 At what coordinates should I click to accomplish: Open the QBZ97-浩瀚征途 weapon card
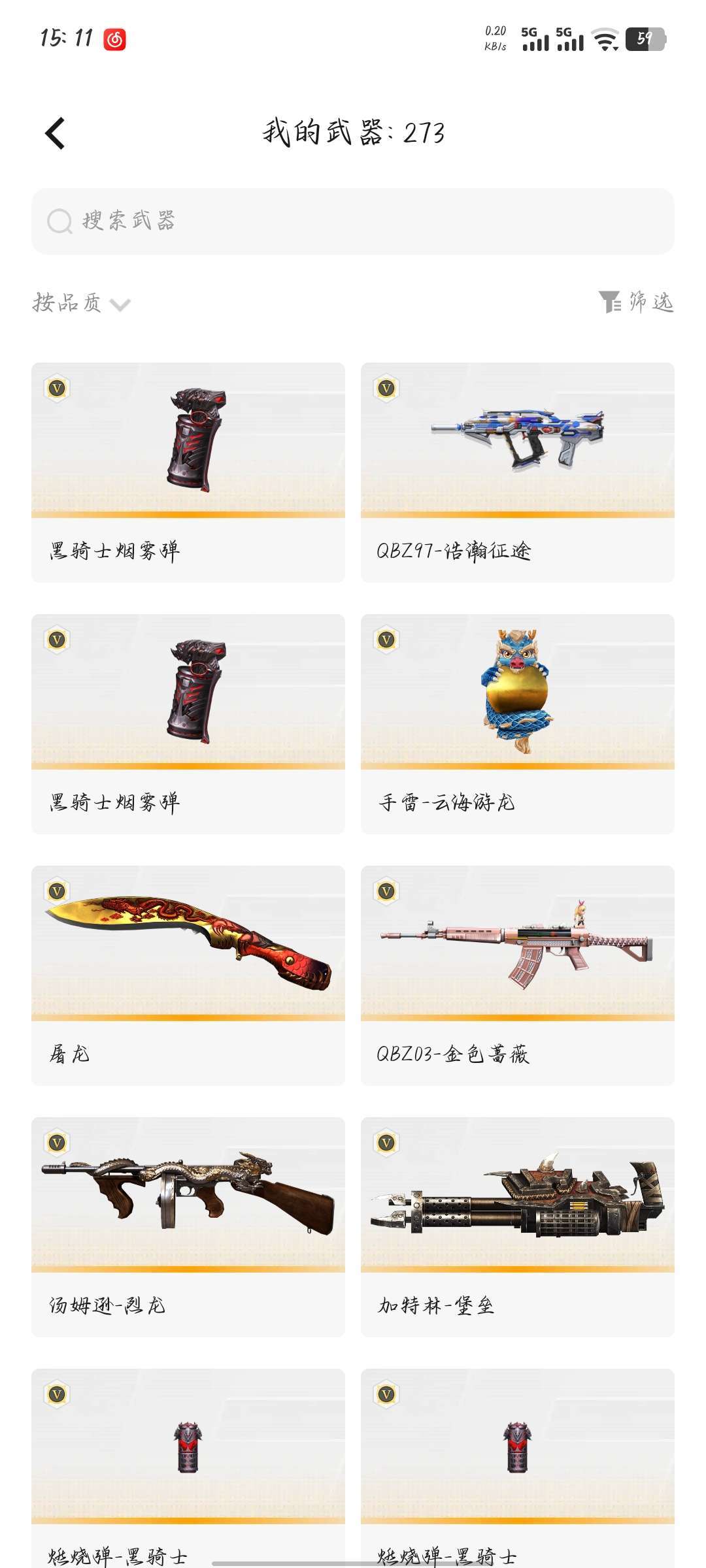pos(518,472)
